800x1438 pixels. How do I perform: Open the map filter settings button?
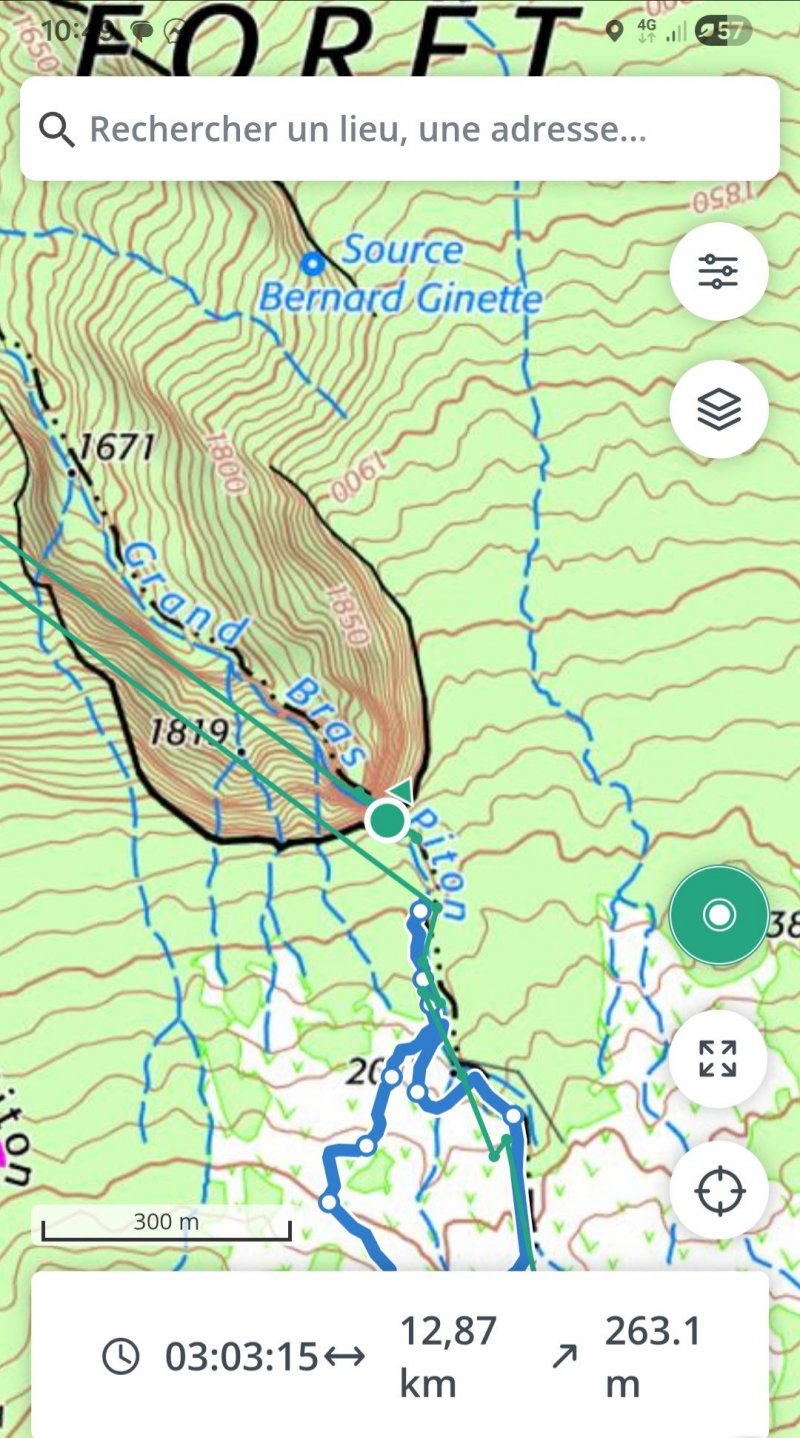(x=718, y=271)
